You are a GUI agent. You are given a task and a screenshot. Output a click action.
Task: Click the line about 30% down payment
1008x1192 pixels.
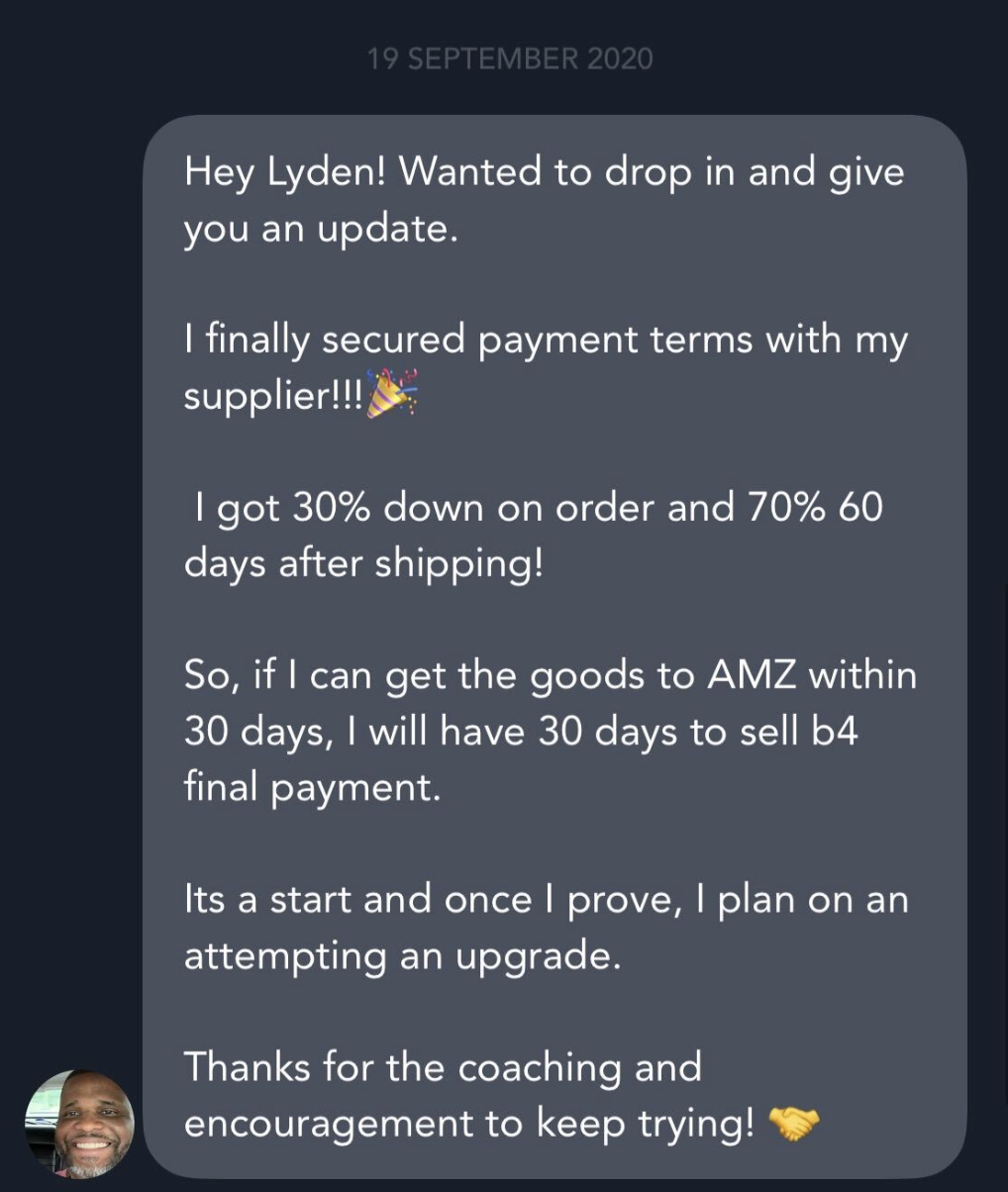[535, 506]
